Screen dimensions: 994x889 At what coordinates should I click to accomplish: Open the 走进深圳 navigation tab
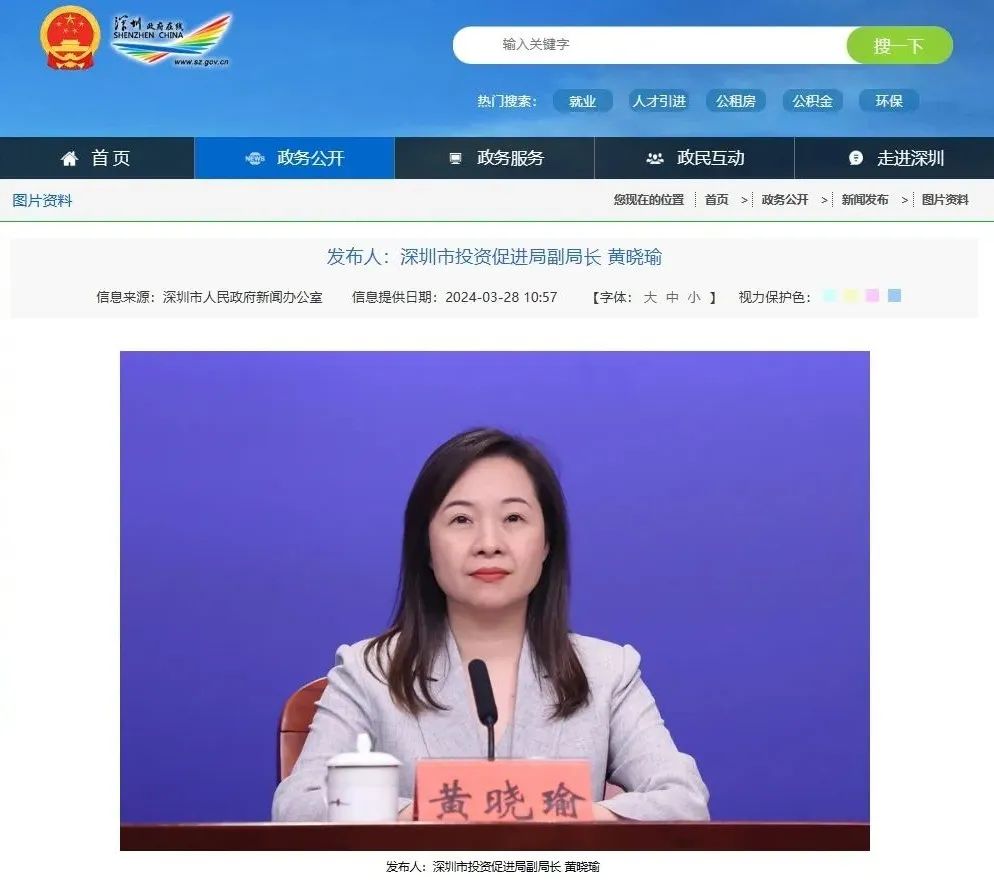point(895,158)
